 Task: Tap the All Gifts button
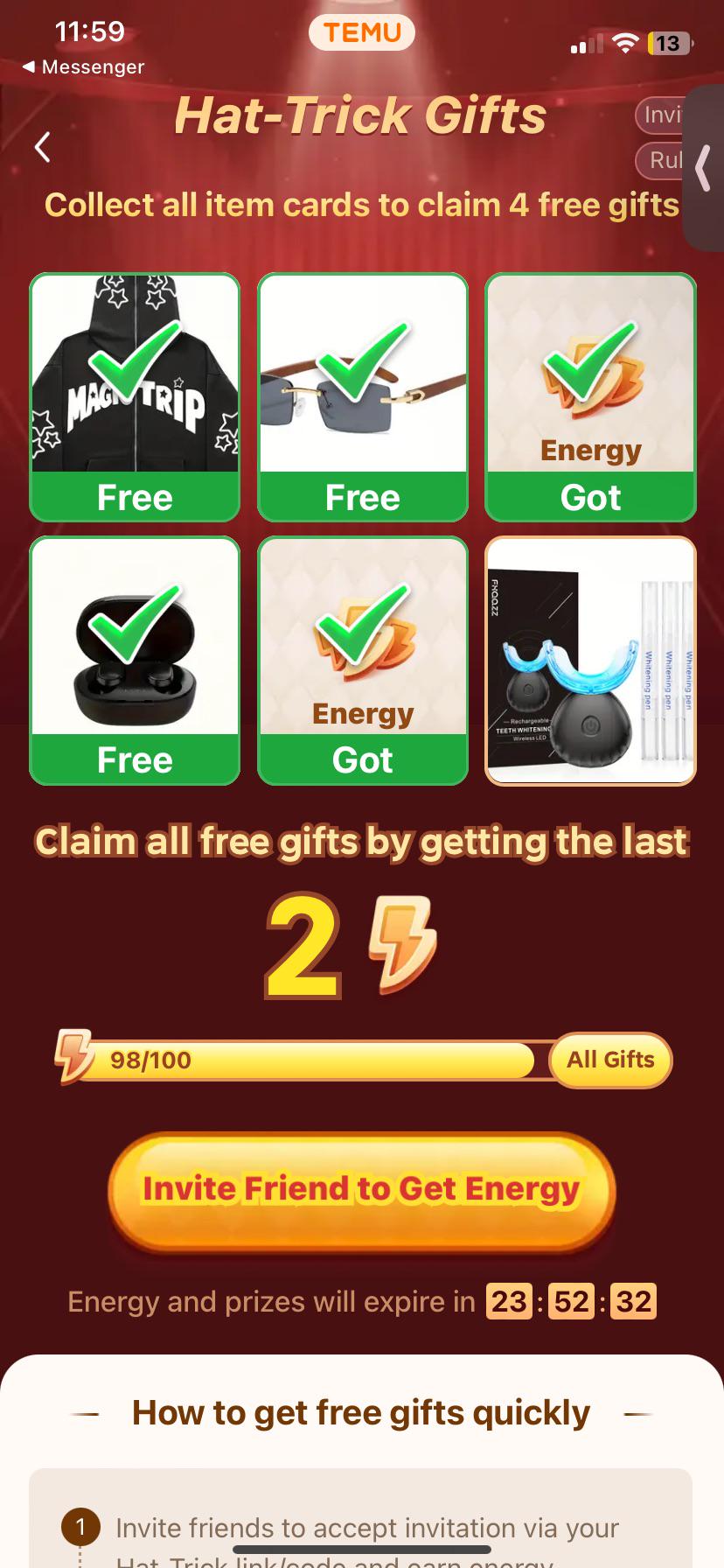coord(610,1060)
